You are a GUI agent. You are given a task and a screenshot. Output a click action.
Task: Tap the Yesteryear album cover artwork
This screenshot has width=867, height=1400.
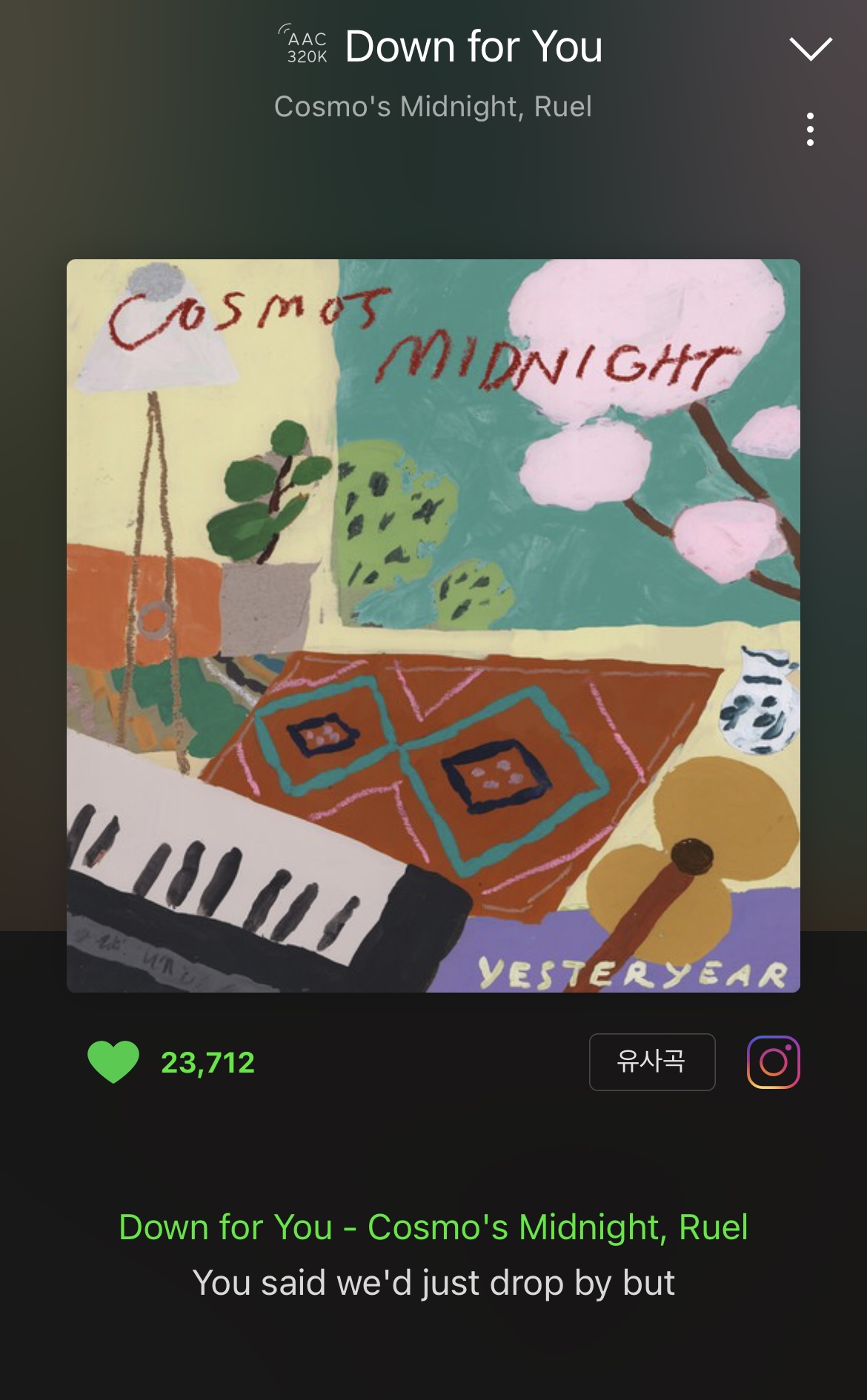point(433,625)
